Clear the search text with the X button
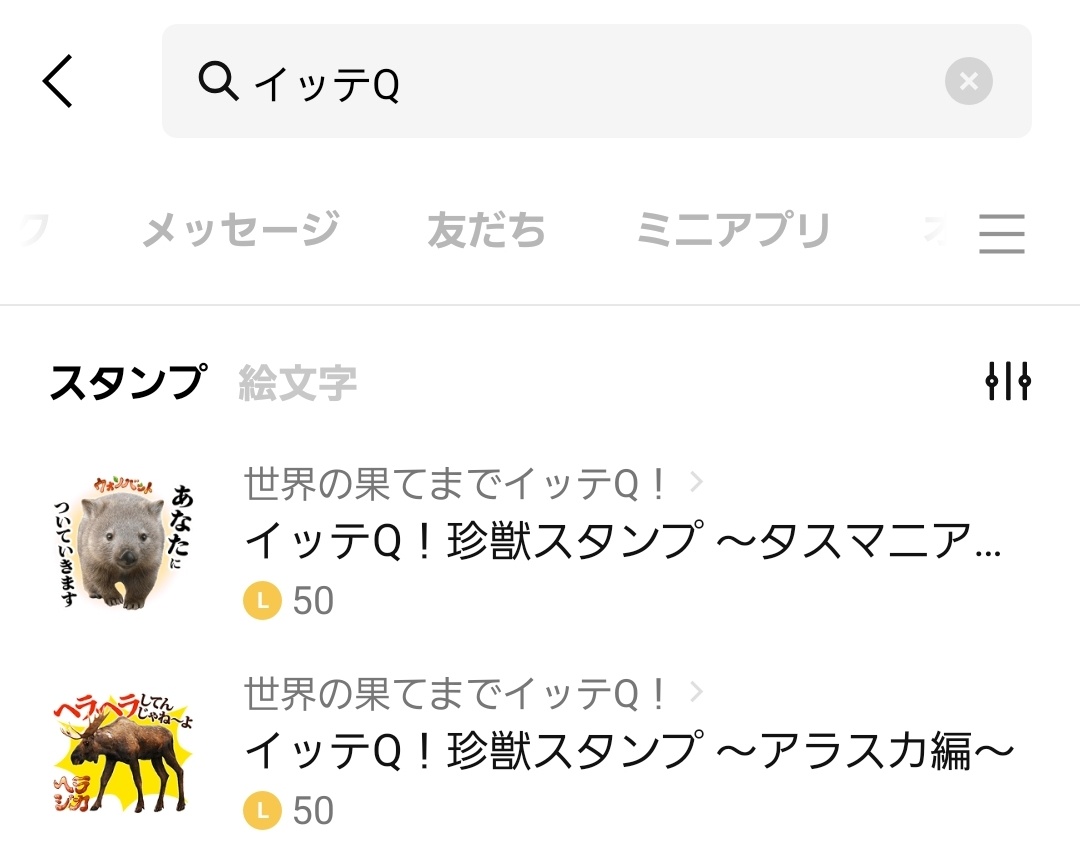This screenshot has height=858, width=1080. click(968, 82)
